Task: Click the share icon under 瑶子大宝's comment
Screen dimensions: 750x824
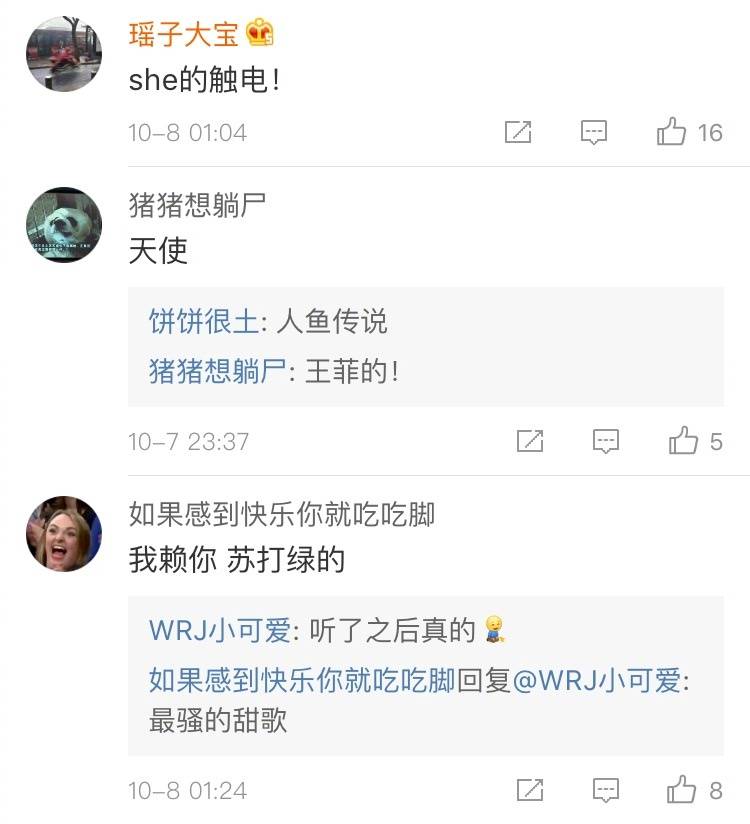Action: click(518, 132)
